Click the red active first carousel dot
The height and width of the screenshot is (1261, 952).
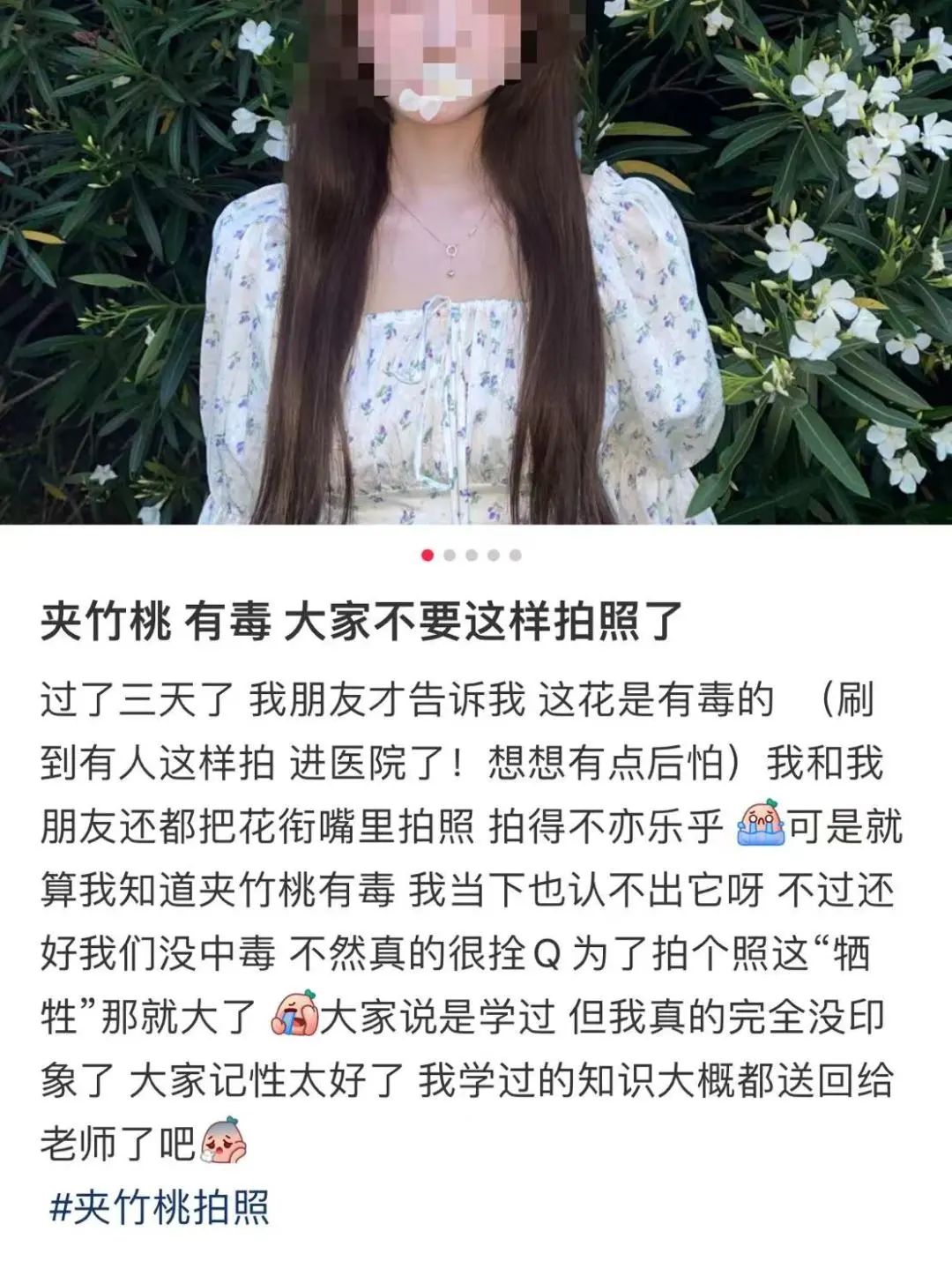428,555
